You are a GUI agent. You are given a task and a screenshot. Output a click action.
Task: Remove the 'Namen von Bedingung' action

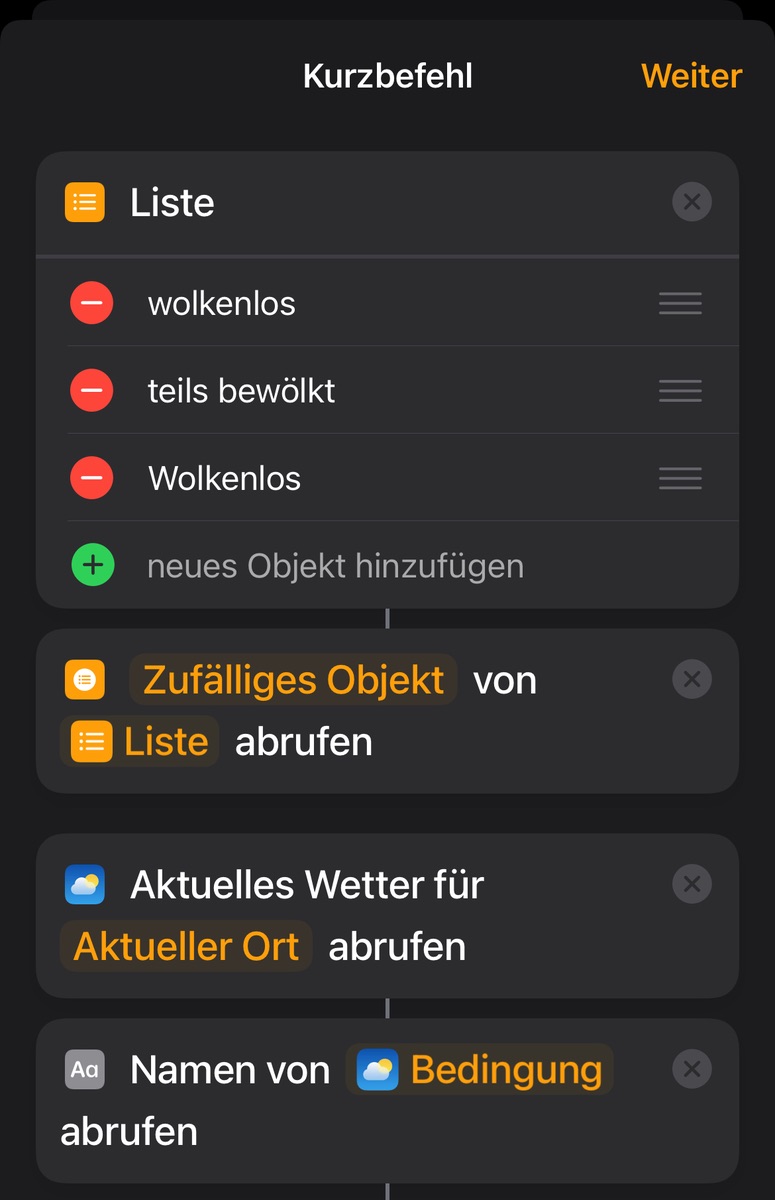[x=691, y=1069]
